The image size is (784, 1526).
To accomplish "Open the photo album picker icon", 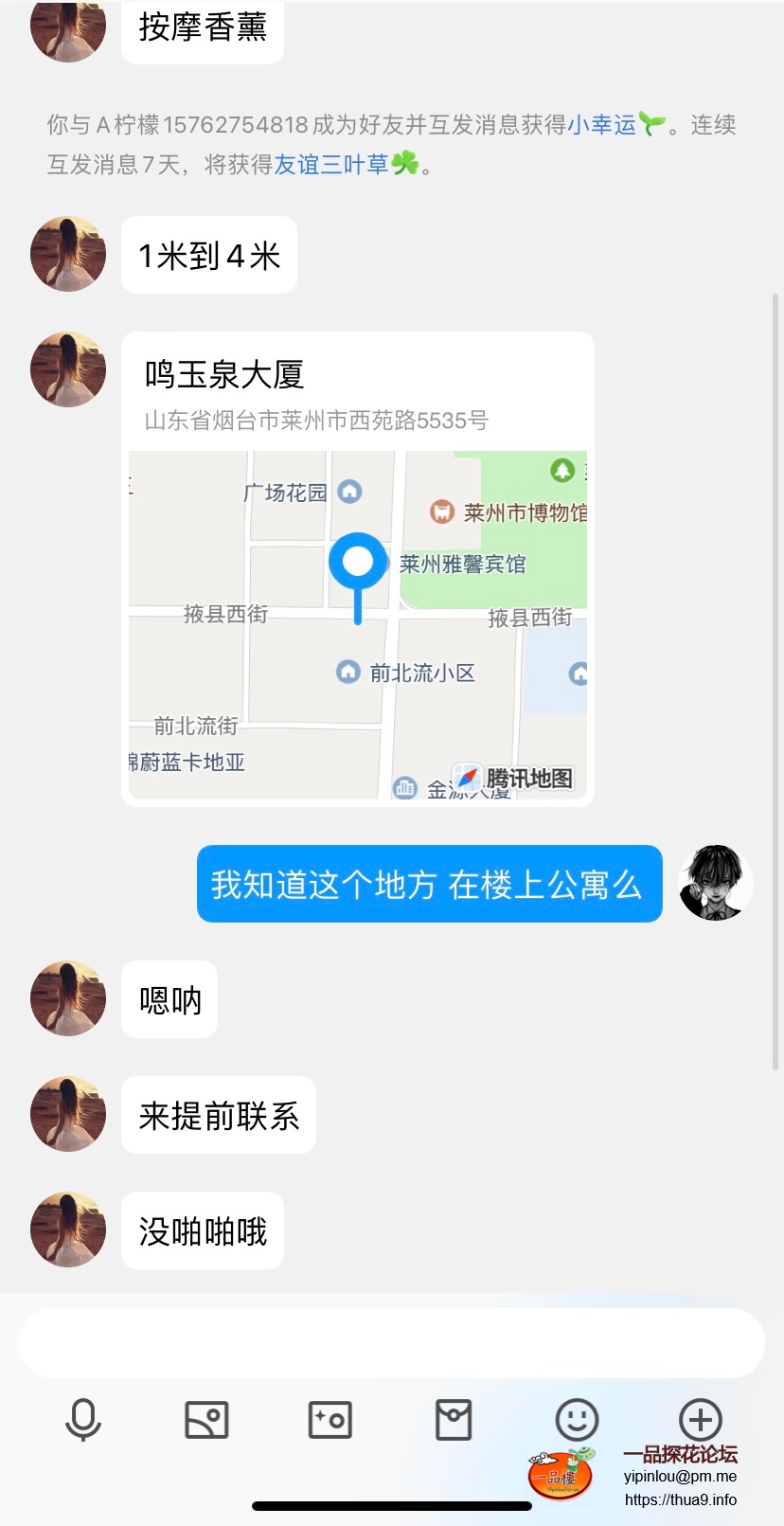I will [x=205, y=1420].
